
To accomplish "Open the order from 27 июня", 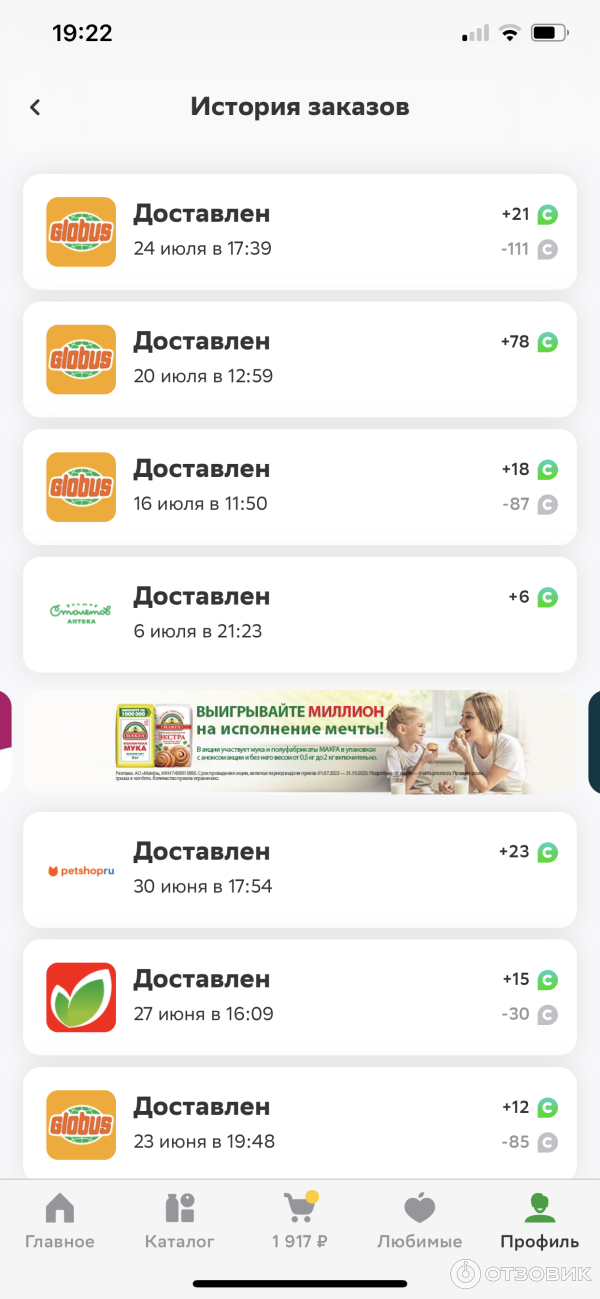I will (299, 997).
